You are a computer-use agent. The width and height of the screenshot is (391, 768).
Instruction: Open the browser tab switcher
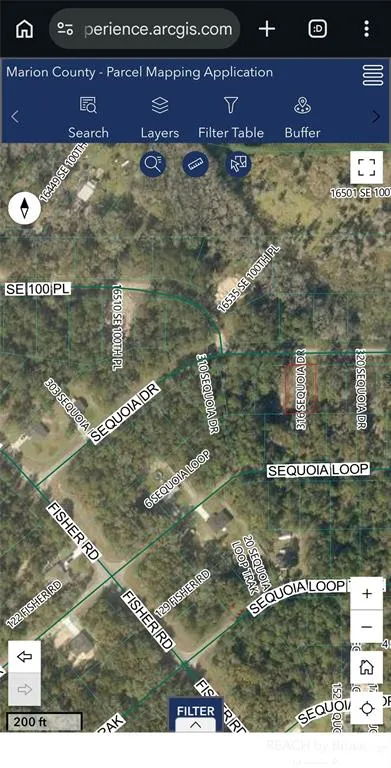pyautogui.click(x=317, y=29)
